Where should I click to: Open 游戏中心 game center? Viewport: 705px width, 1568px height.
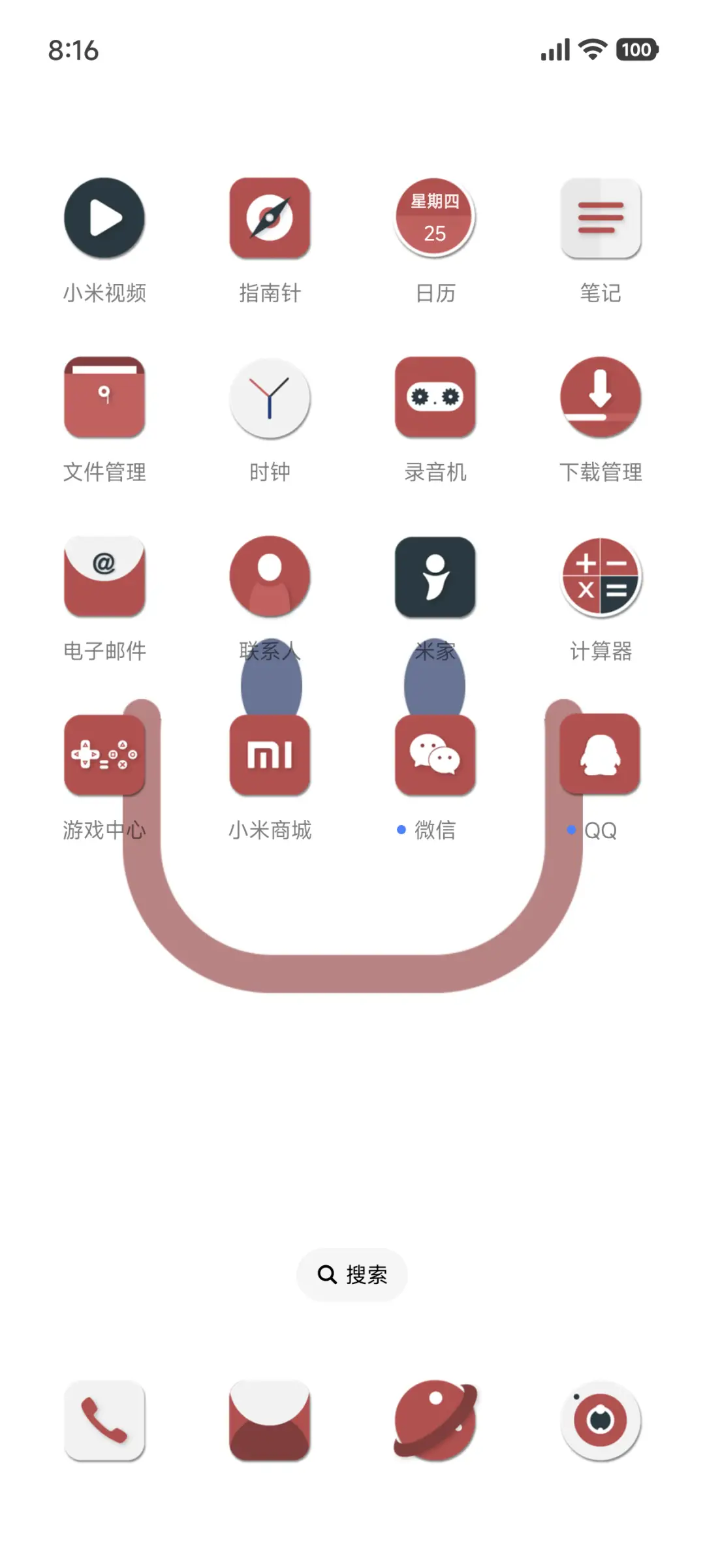tap(104, 756)
